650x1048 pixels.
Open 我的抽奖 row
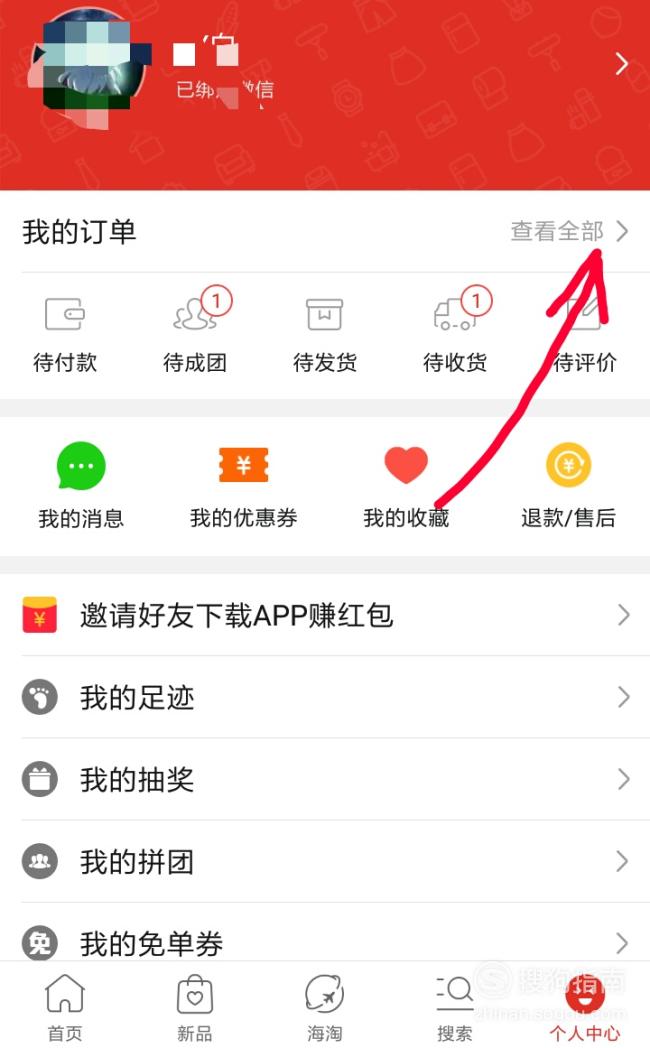(x=325, y=779)
